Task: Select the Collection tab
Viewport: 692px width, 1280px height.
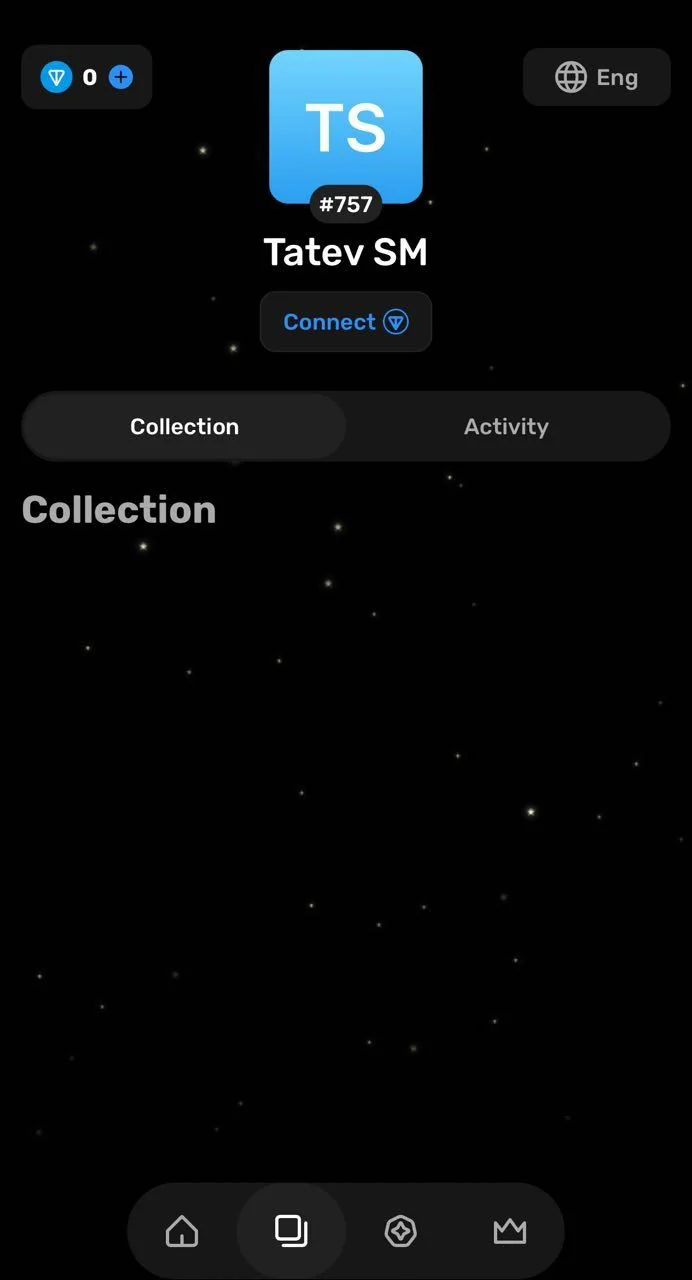Action: coord(184,426)
